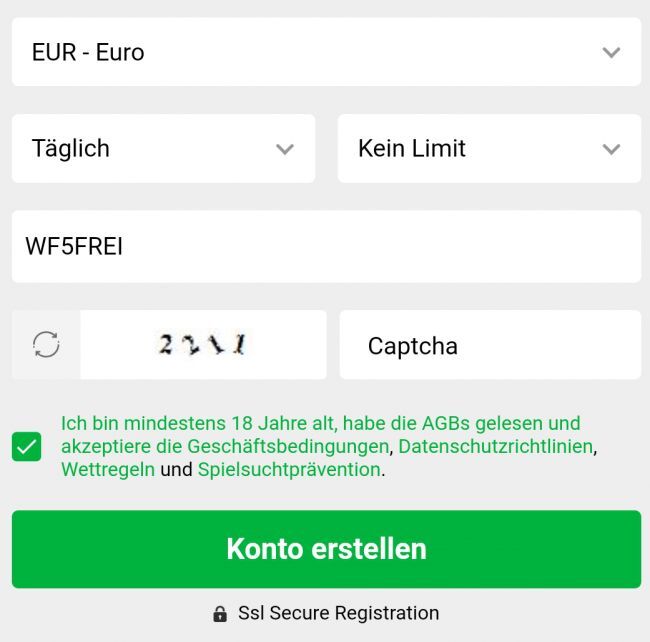Open the EUR - Euro currency dropdown
The height and width of the screenshot is (642, 650).
[326, 52]
